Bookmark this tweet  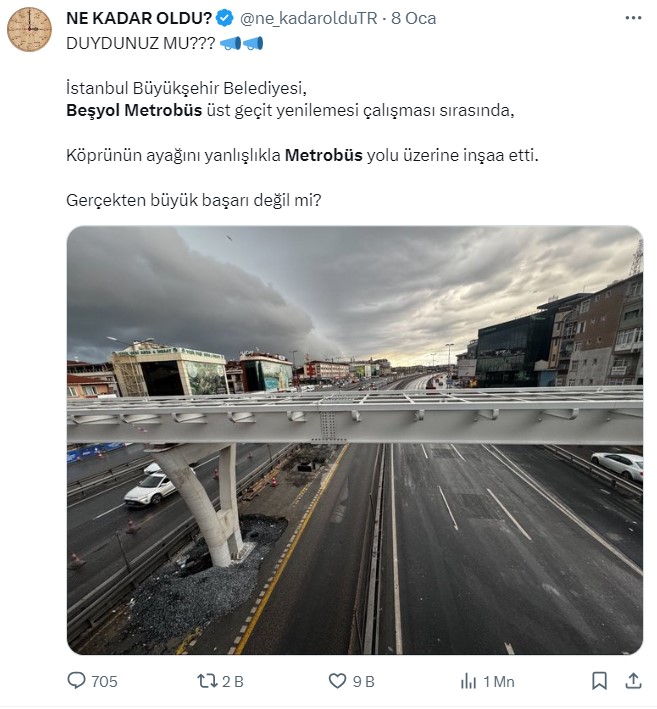(x=598, y=681)
